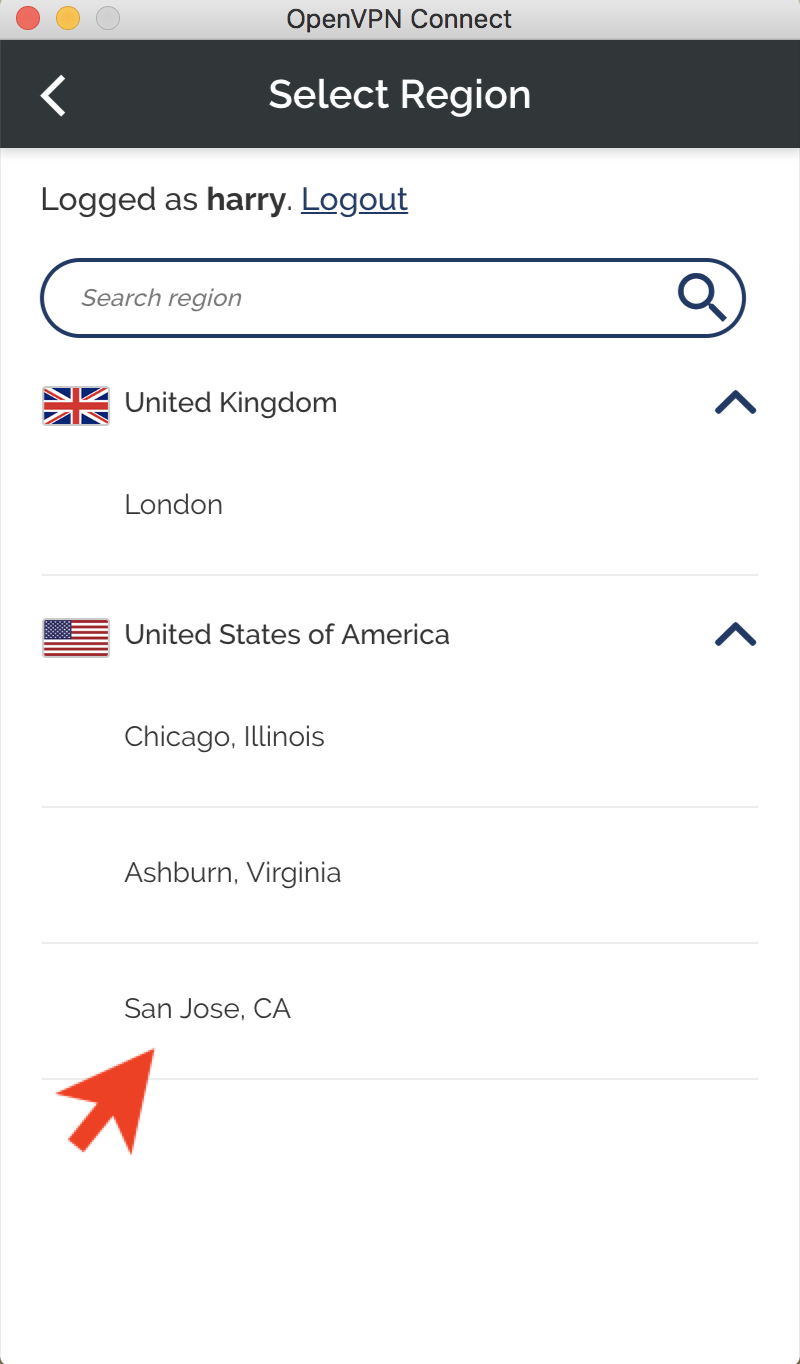Choose Chicago, Illinois
The width and height of the screenshot is (800, 1364).
click(x=399, y=738)
